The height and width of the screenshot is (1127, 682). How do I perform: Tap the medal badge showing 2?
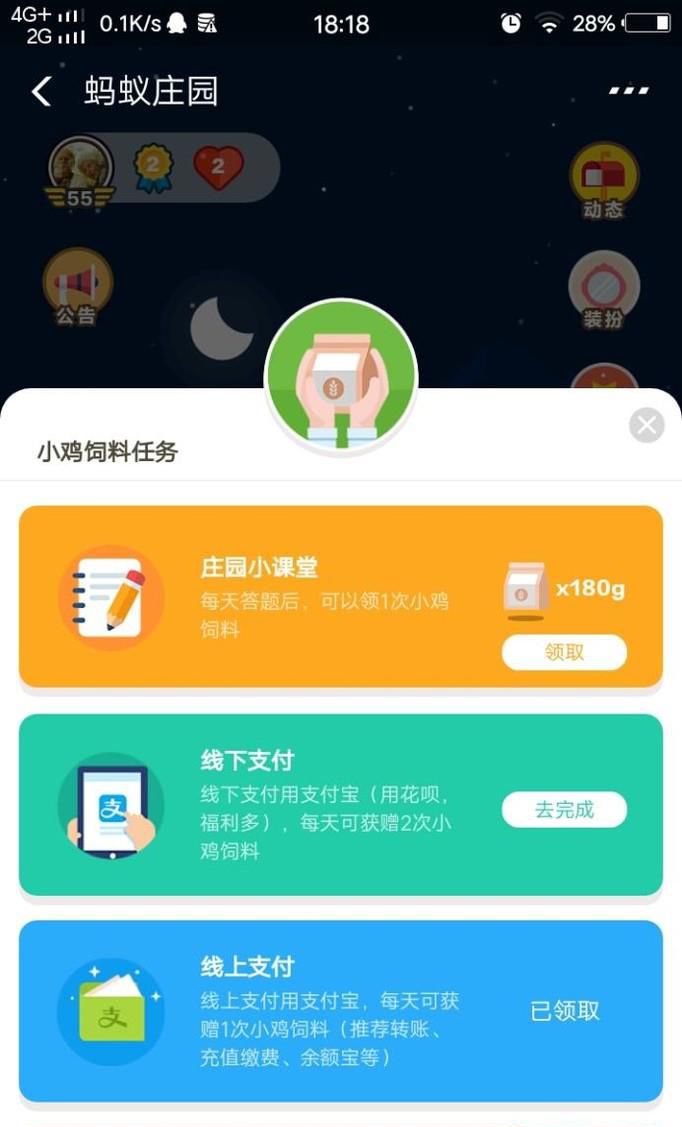click(154, 167)
